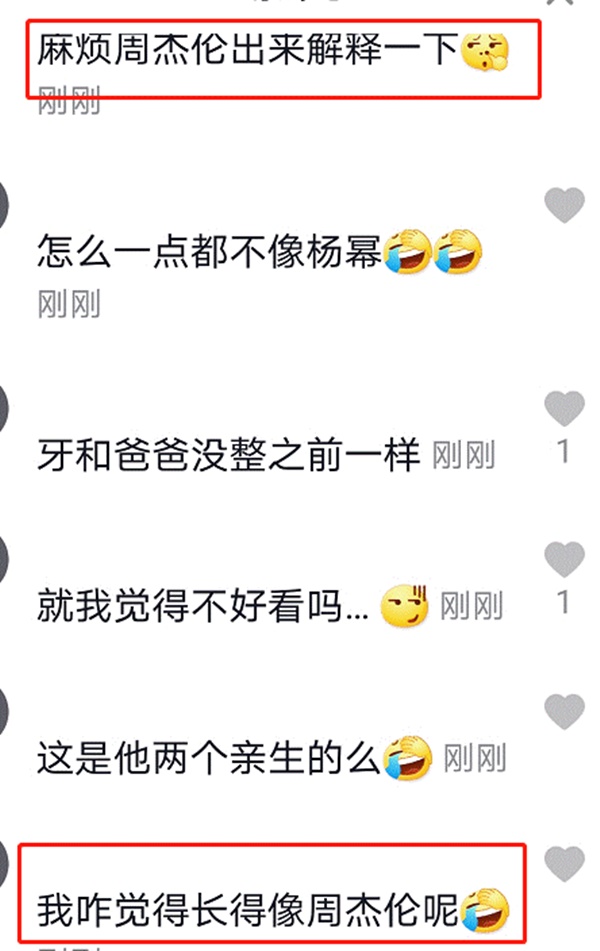Like the comment 这是他两个亲生的么
The width and height of the screenshot is (600, 951).
click(x=564, y=710)
